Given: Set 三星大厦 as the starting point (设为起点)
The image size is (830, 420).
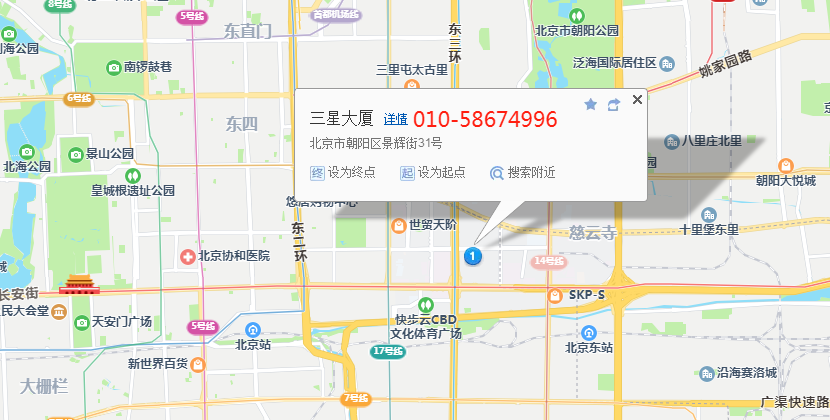Looking at the screenshot, I should pos(433,172).
